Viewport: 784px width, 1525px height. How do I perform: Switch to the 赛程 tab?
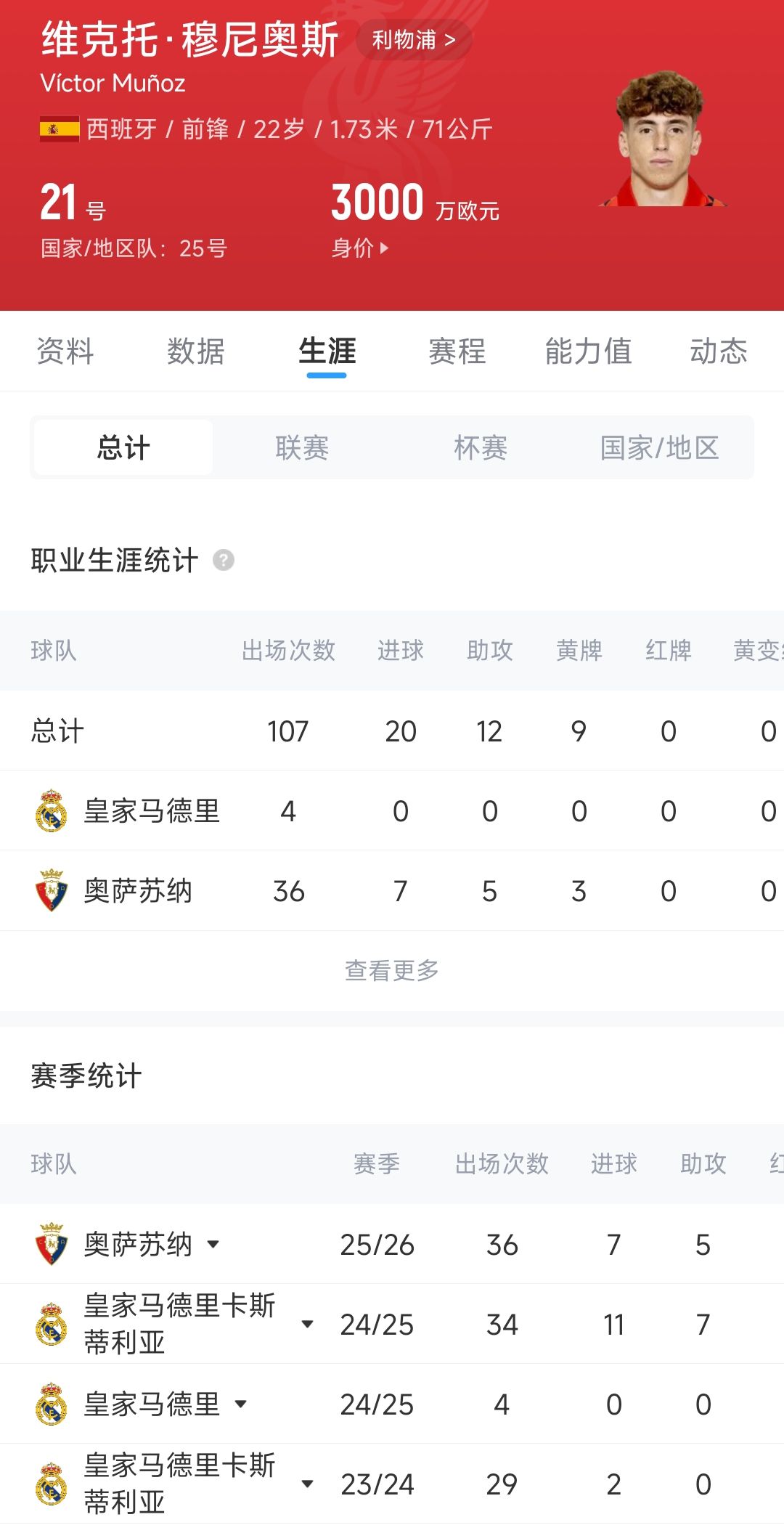(457, 351)
